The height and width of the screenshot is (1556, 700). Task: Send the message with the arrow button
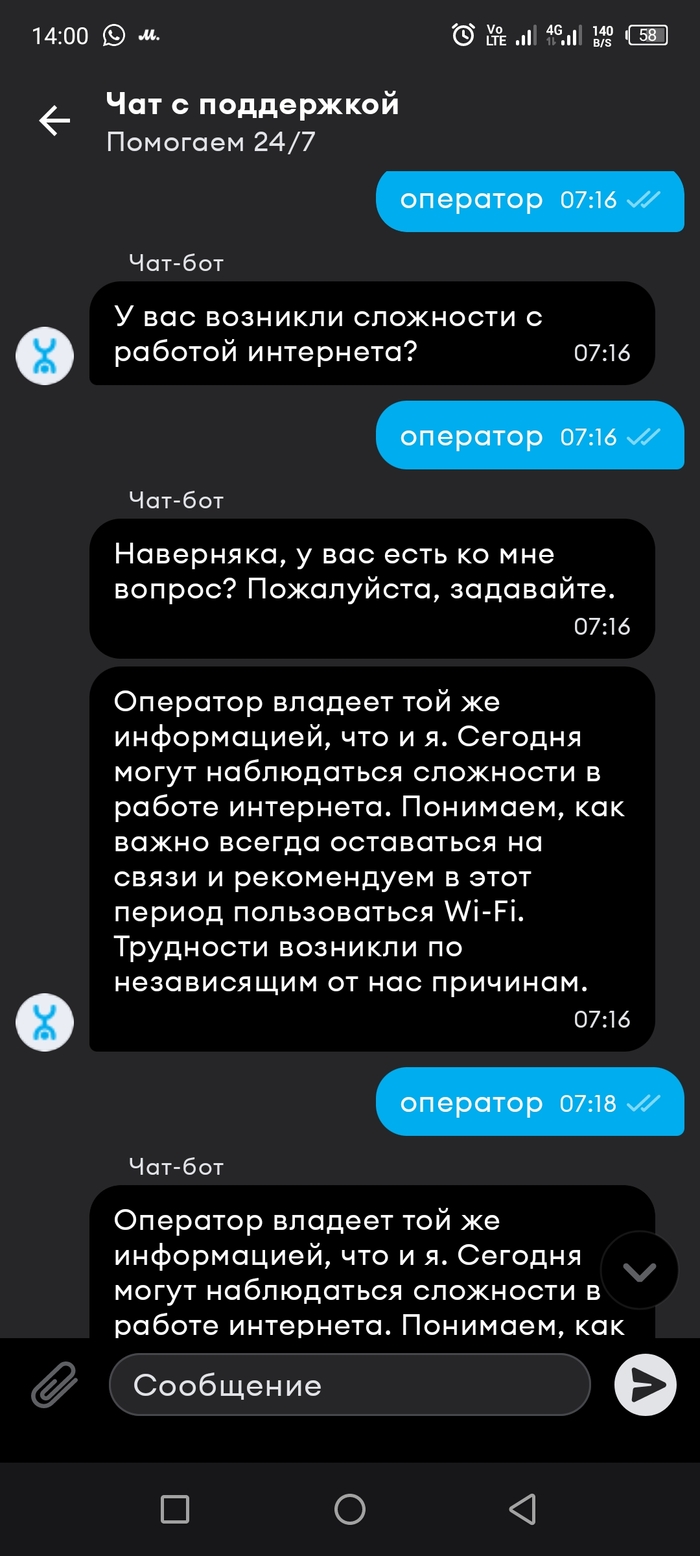[x=645, y=1385]
